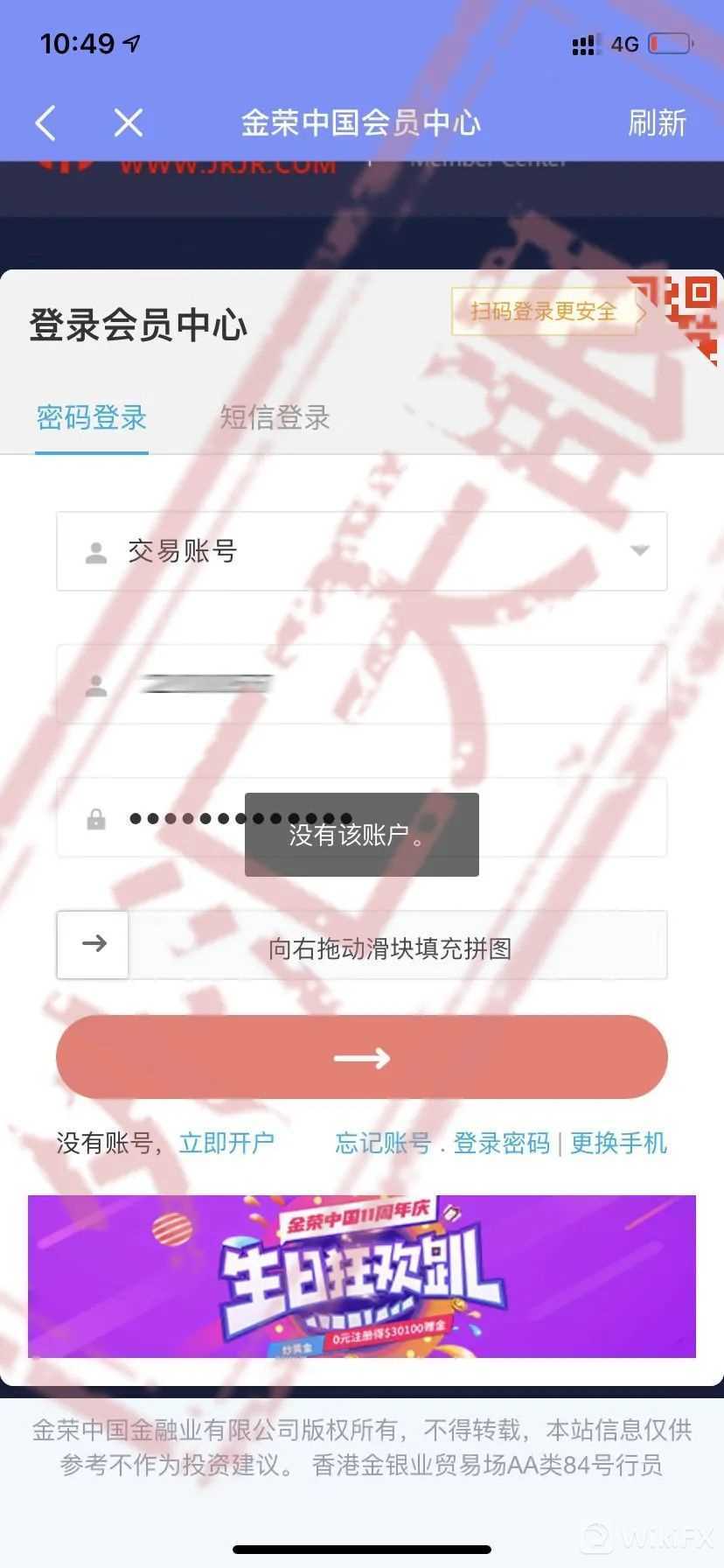
Task: Tap 忘记账号 link
Action: (383, 1143)
